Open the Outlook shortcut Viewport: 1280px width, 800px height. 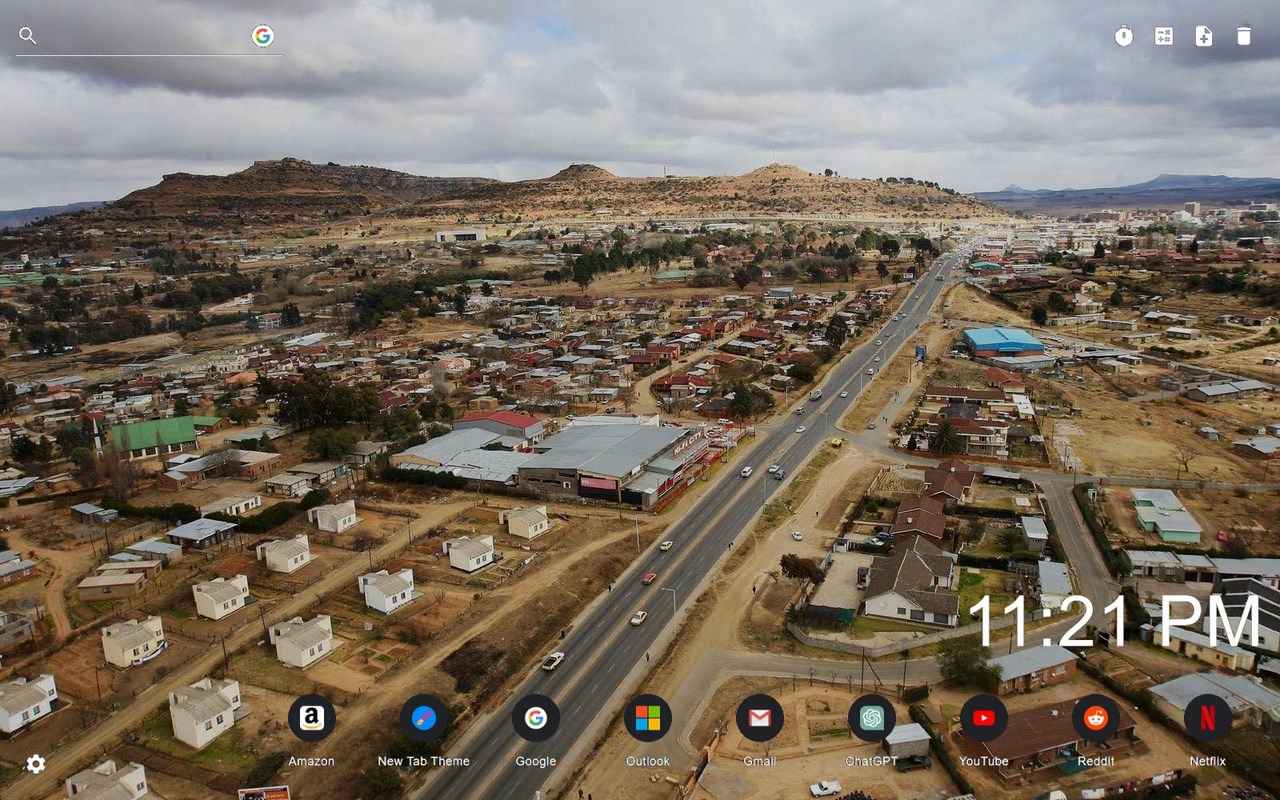pos(648,718)
